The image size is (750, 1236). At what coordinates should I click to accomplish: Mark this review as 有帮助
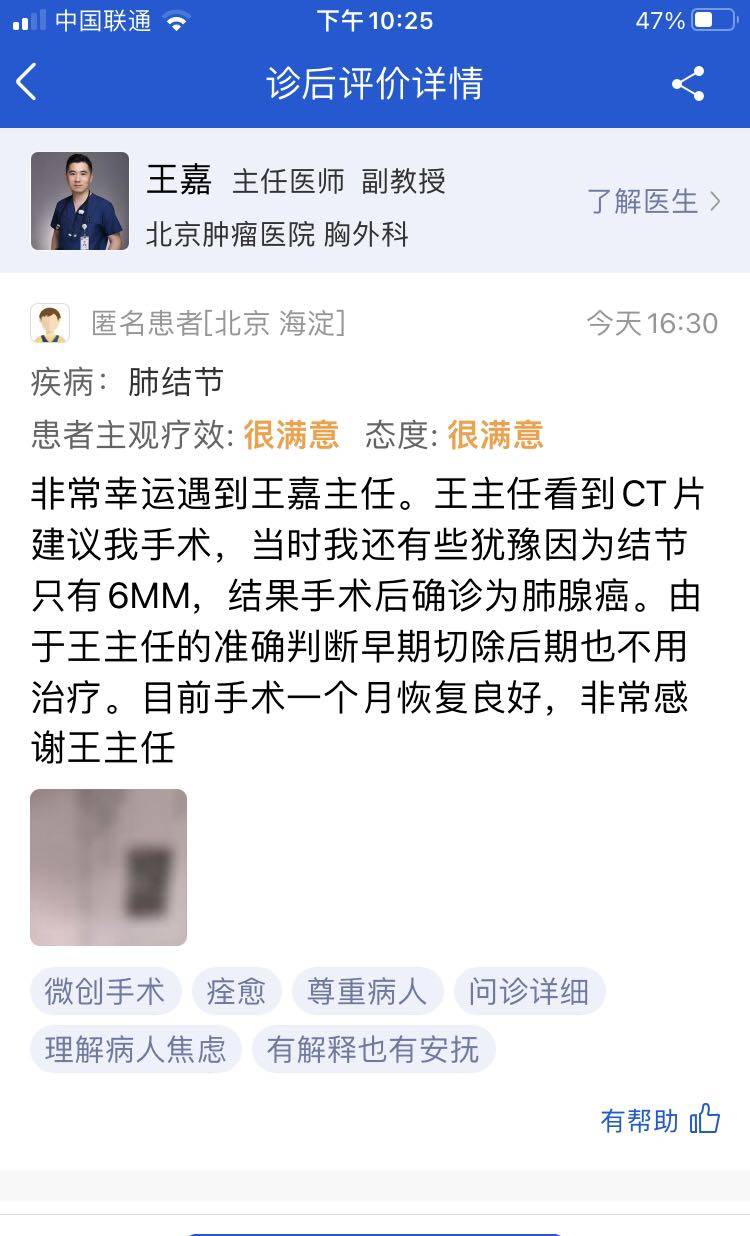click(660, 1120)
